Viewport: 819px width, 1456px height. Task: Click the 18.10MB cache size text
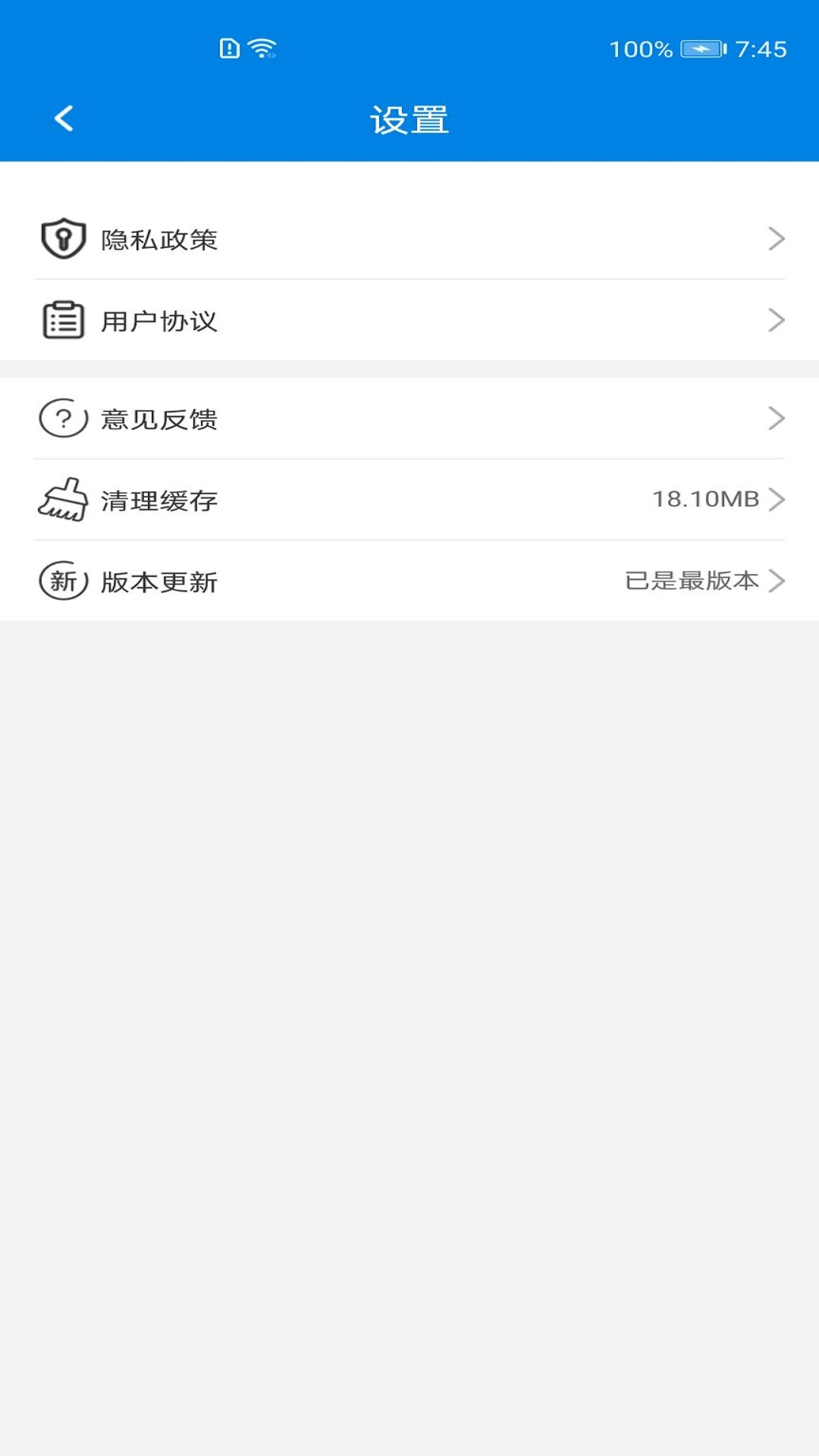tap(707, 499)
